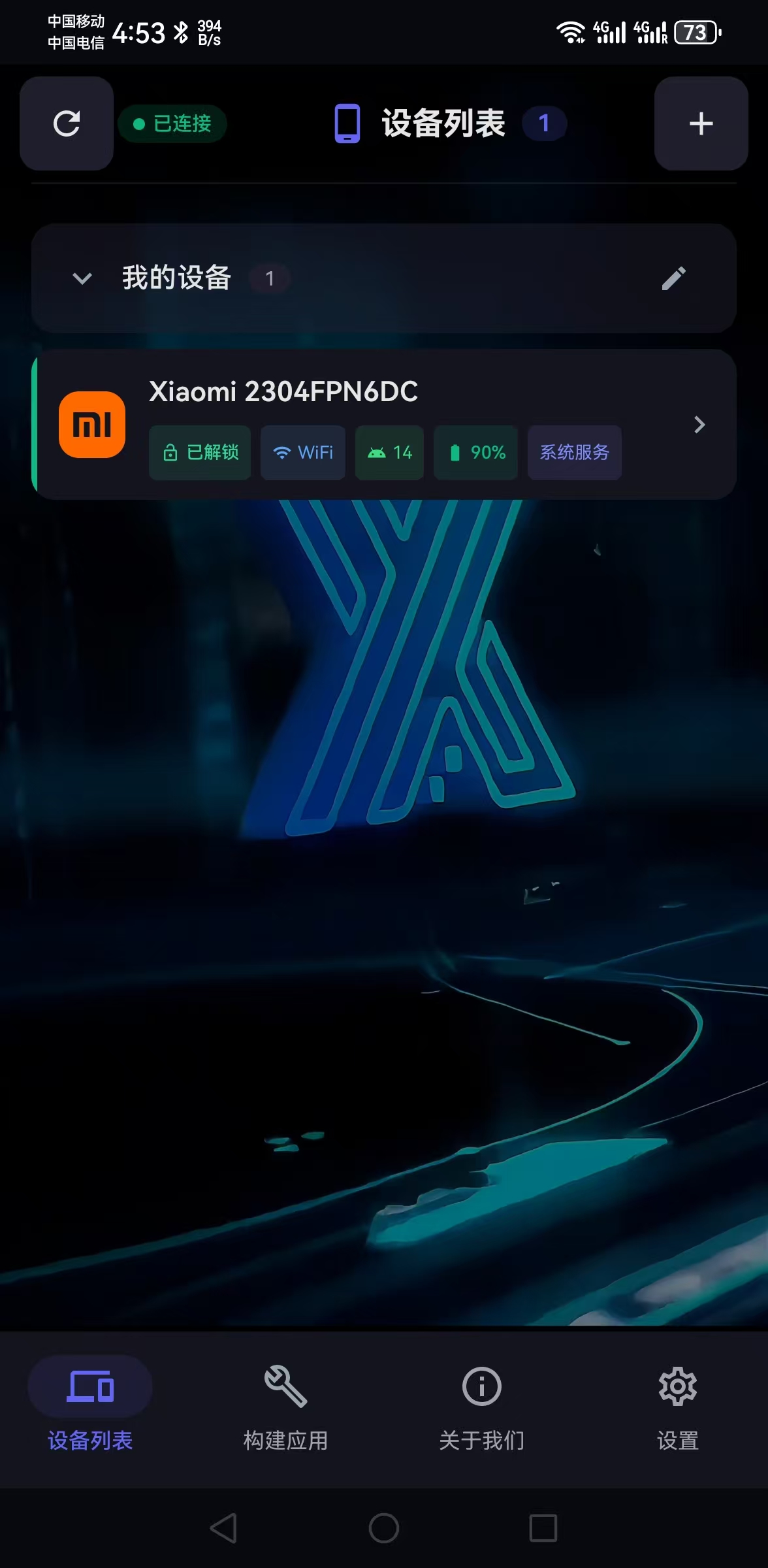Add a new device with plus button
This screenshot has width=768, height=1568.
click(701, 123)
